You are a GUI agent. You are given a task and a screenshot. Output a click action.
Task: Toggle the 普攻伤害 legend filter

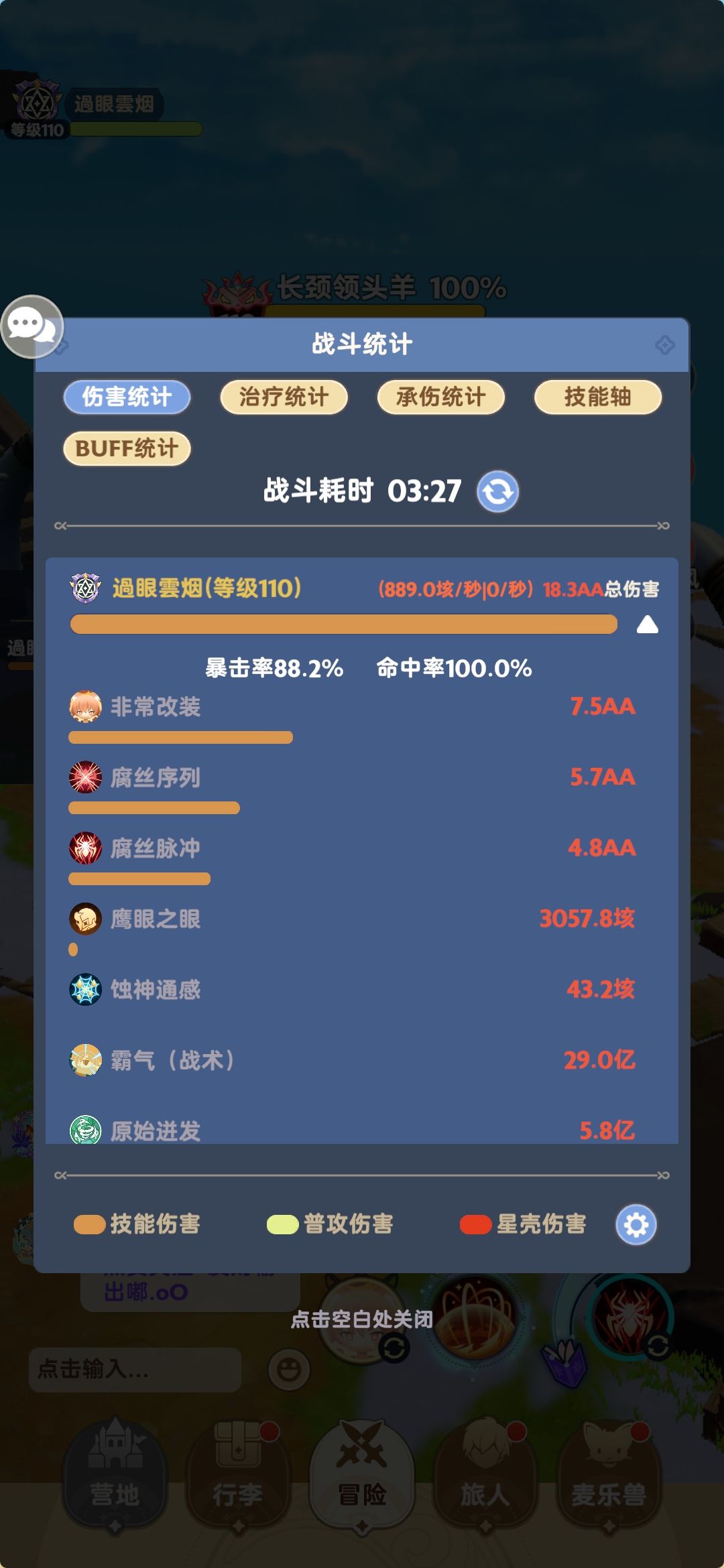coord(283,1223)
